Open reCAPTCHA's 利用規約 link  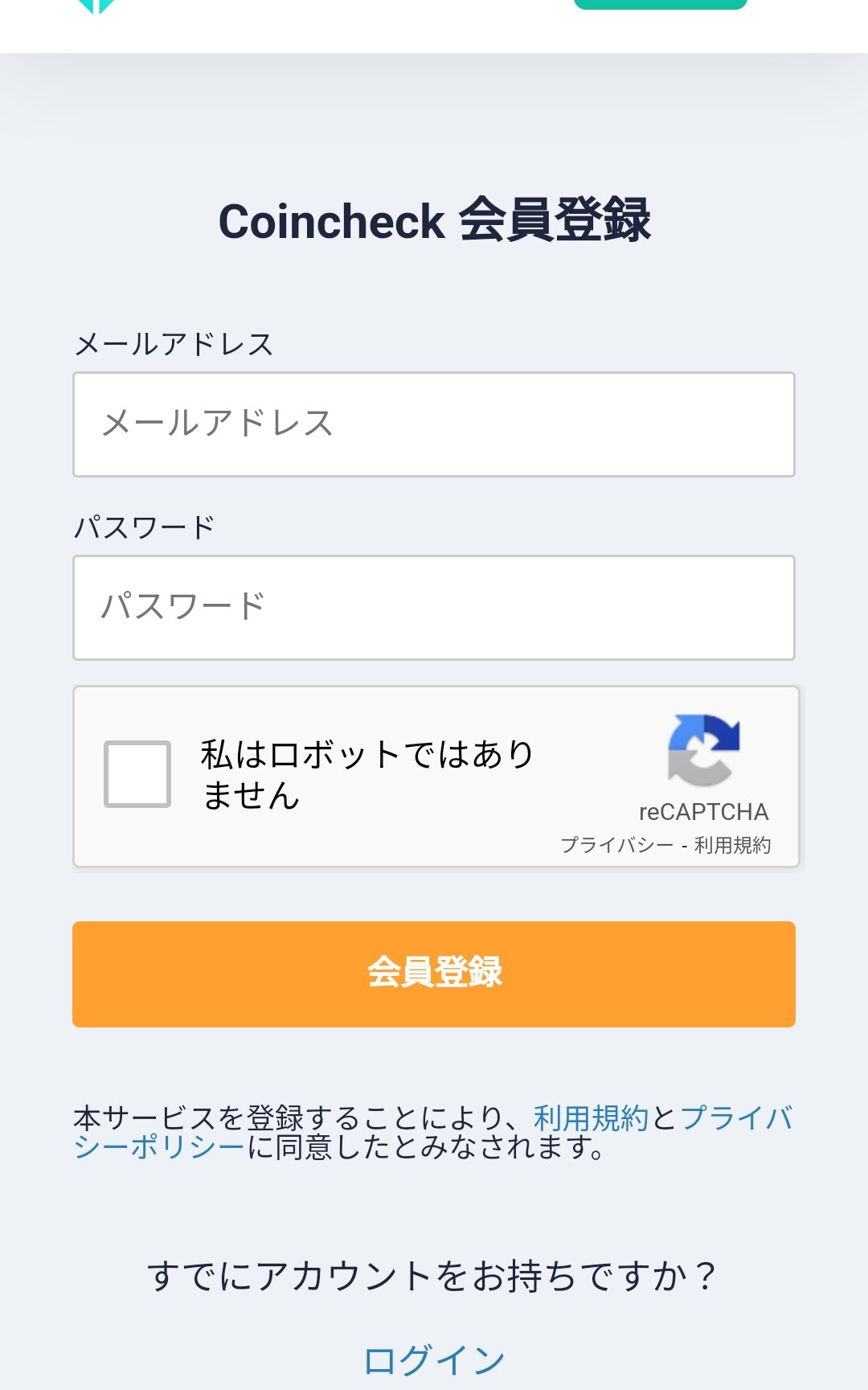click(x=732, y=845)
